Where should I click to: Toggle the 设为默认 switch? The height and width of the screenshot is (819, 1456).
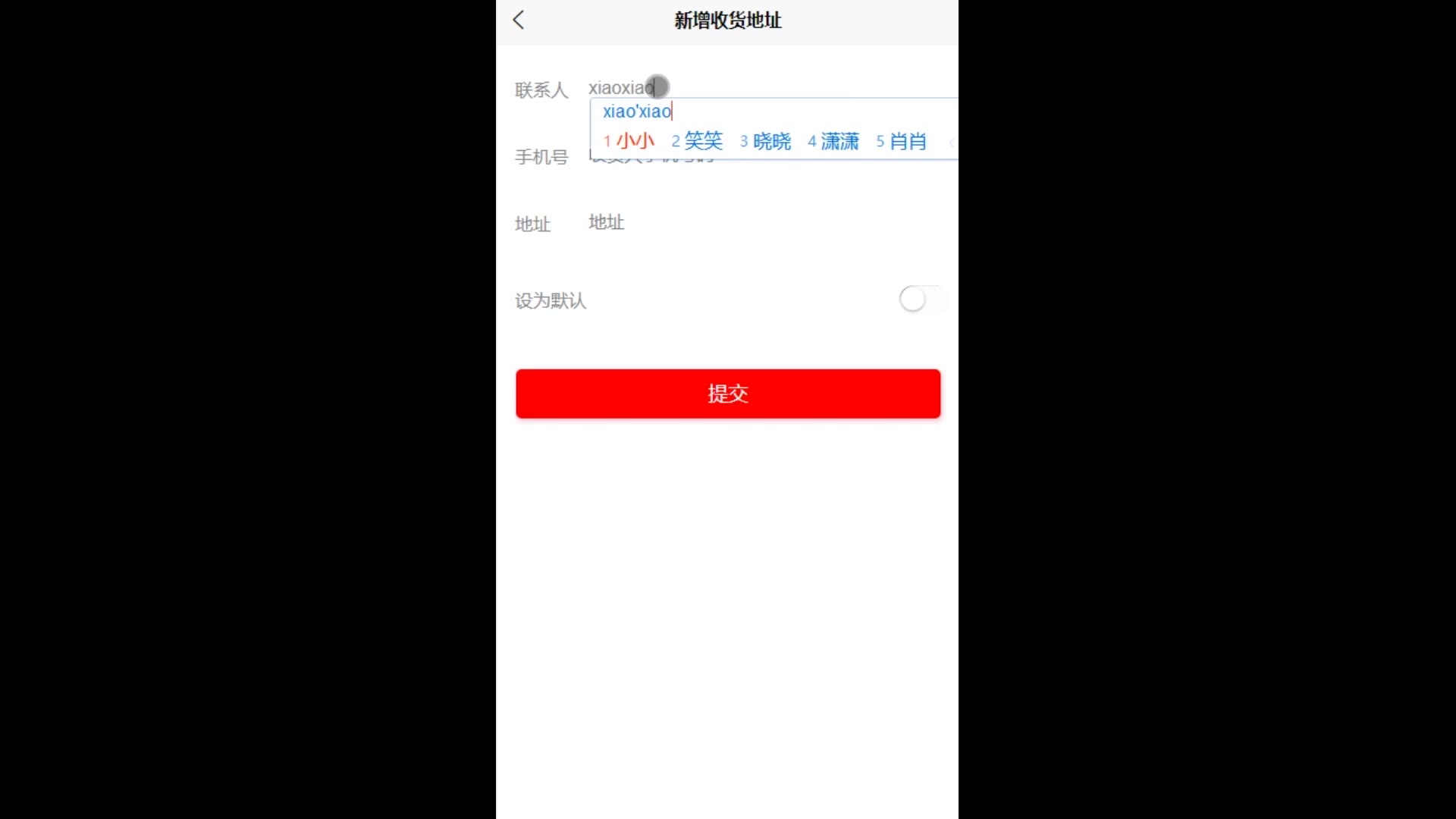click(921, 300)
